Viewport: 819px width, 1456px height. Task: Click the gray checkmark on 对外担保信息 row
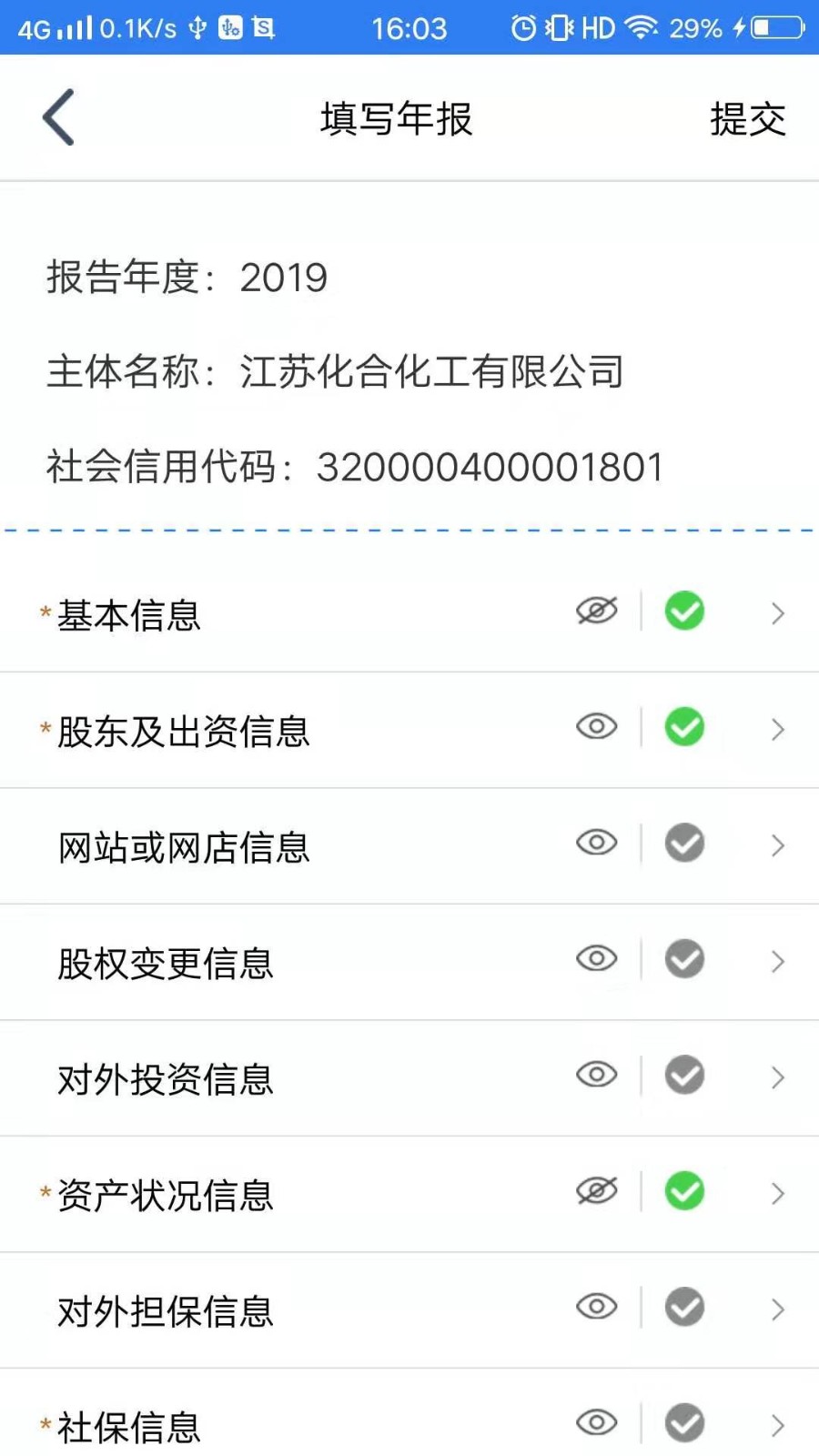tap(684, 1307)
